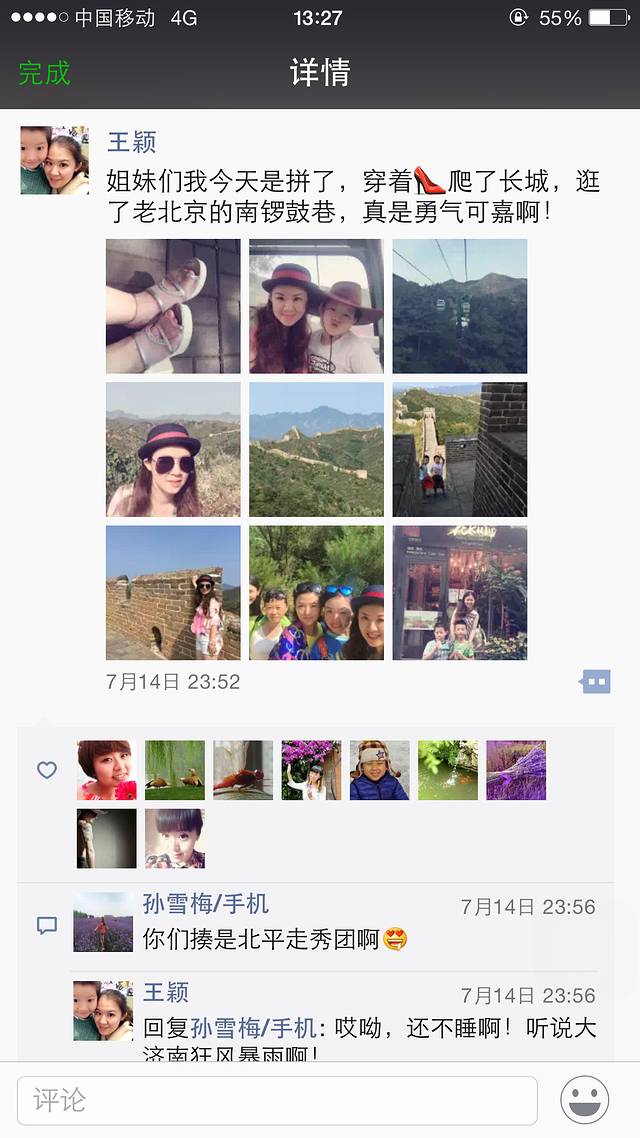Tap 完成 to close the detail page
This screenshot has height=1138, width=640.
(x=45, y=73)
